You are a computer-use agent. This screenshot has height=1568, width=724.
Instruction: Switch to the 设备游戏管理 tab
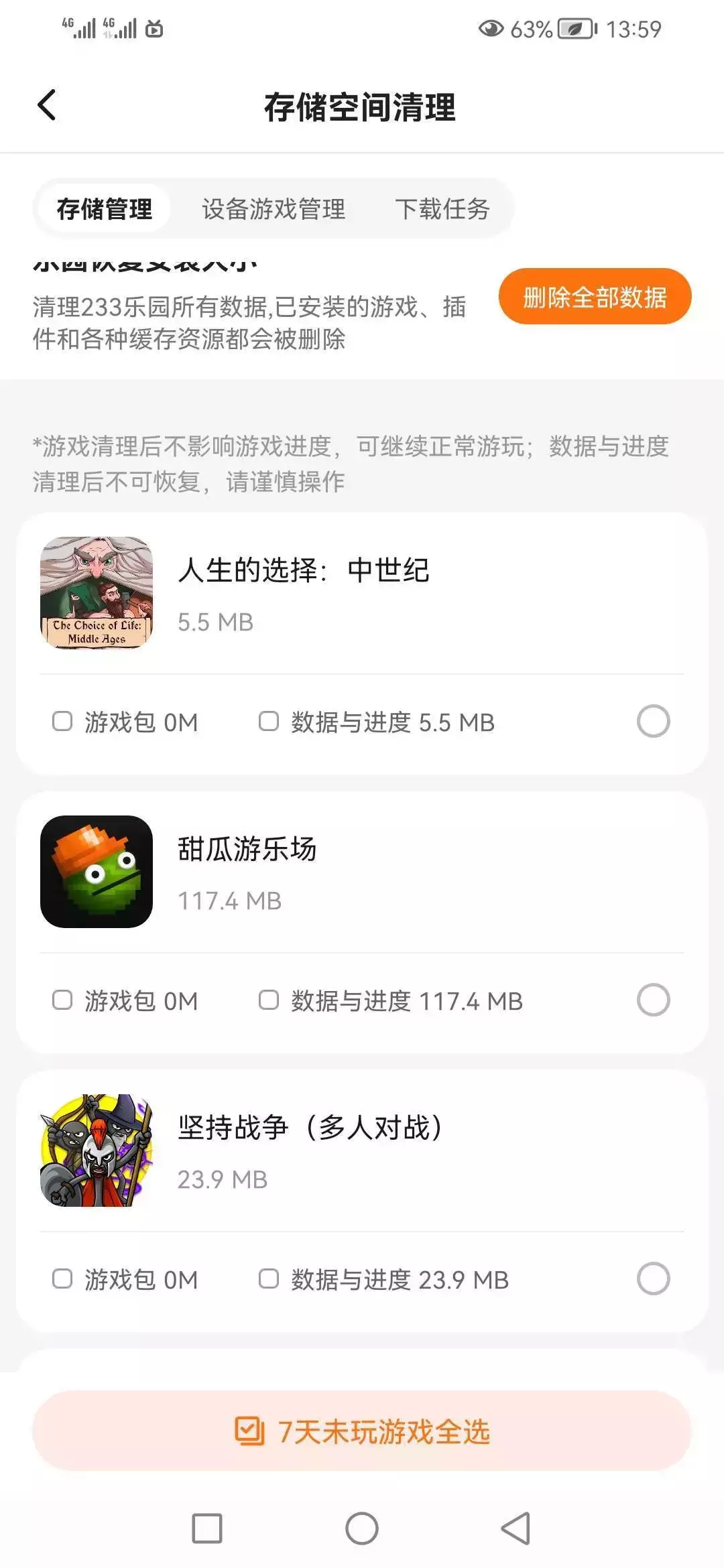274,209
